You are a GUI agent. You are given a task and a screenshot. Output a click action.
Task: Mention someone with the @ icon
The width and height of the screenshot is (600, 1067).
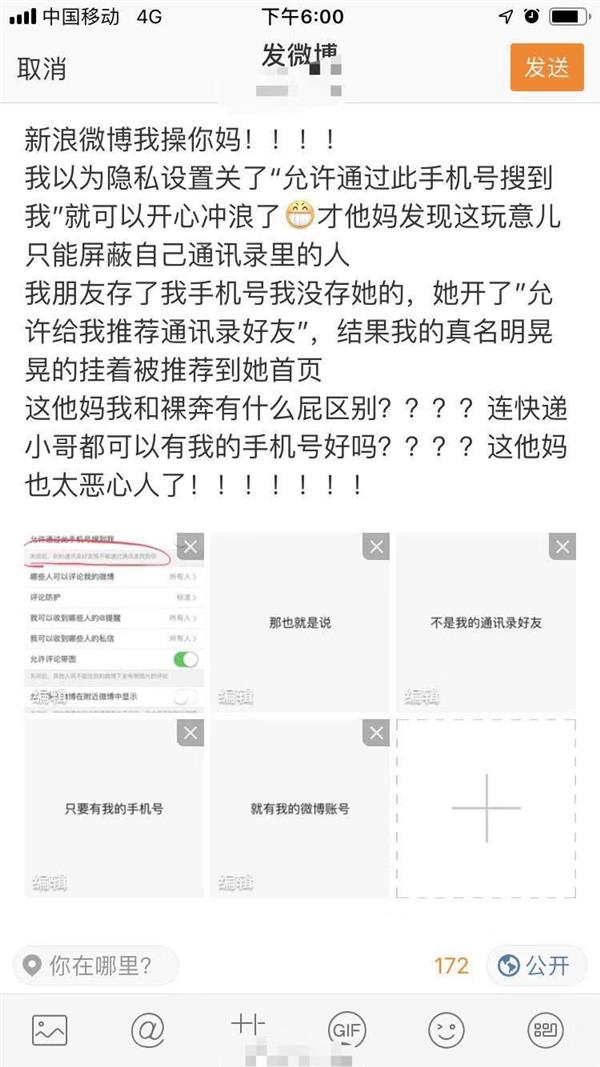tap(148, 1029)
